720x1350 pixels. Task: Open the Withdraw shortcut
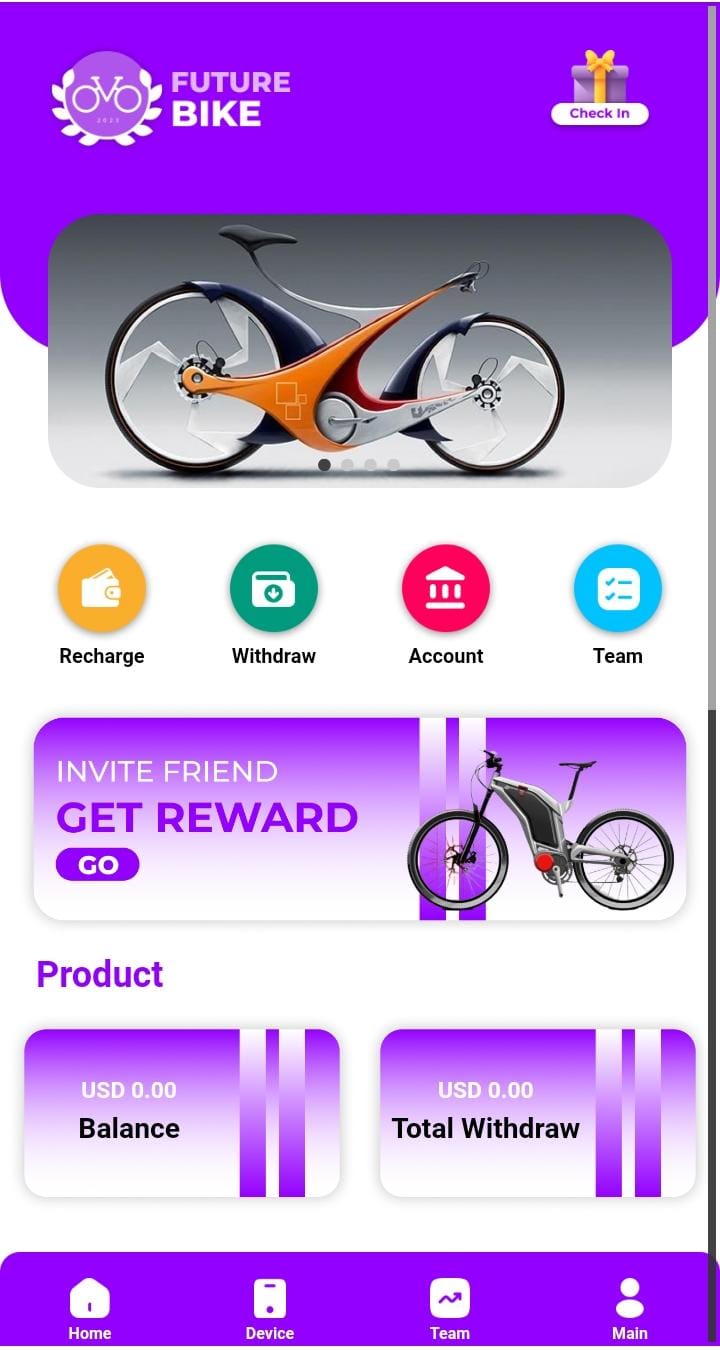click(x=274, y=589)
